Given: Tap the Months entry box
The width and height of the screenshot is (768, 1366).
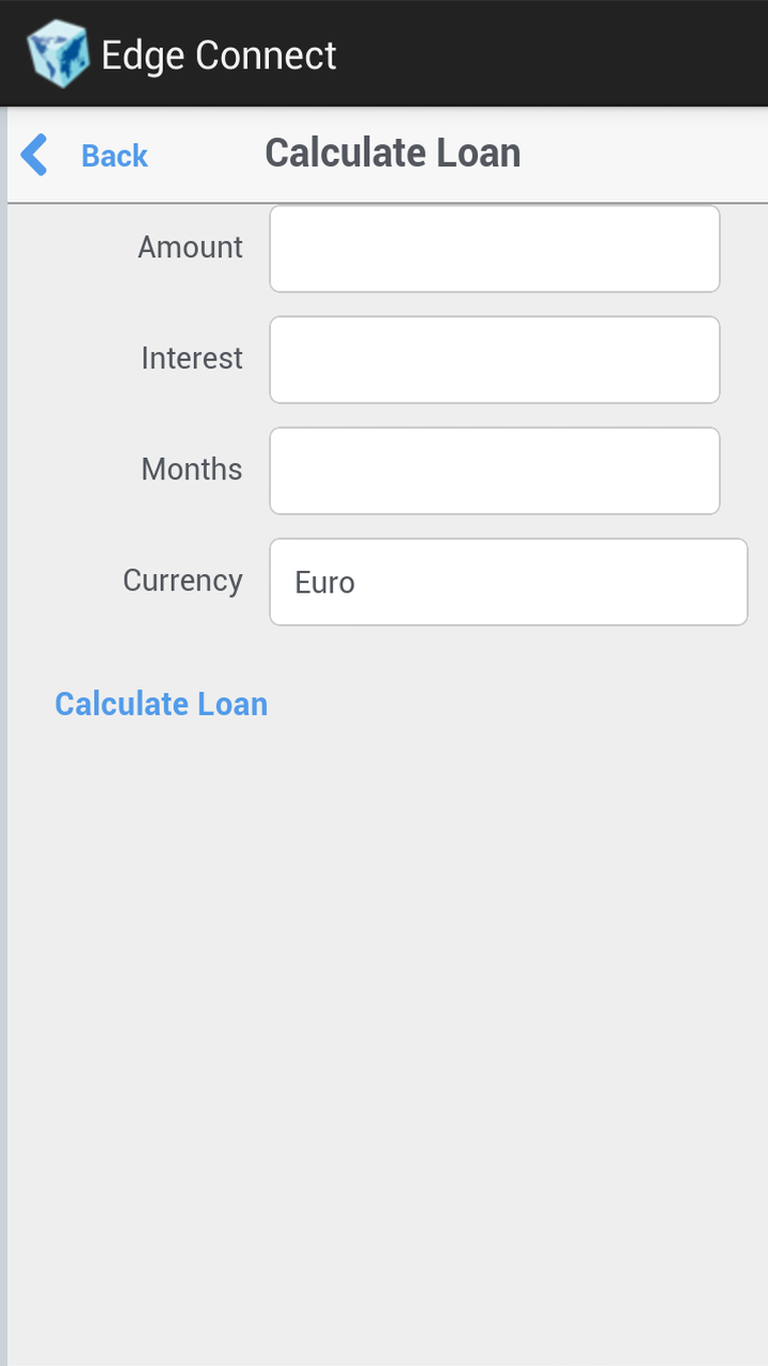Looking at the screenshot, I should coord(494,471).
